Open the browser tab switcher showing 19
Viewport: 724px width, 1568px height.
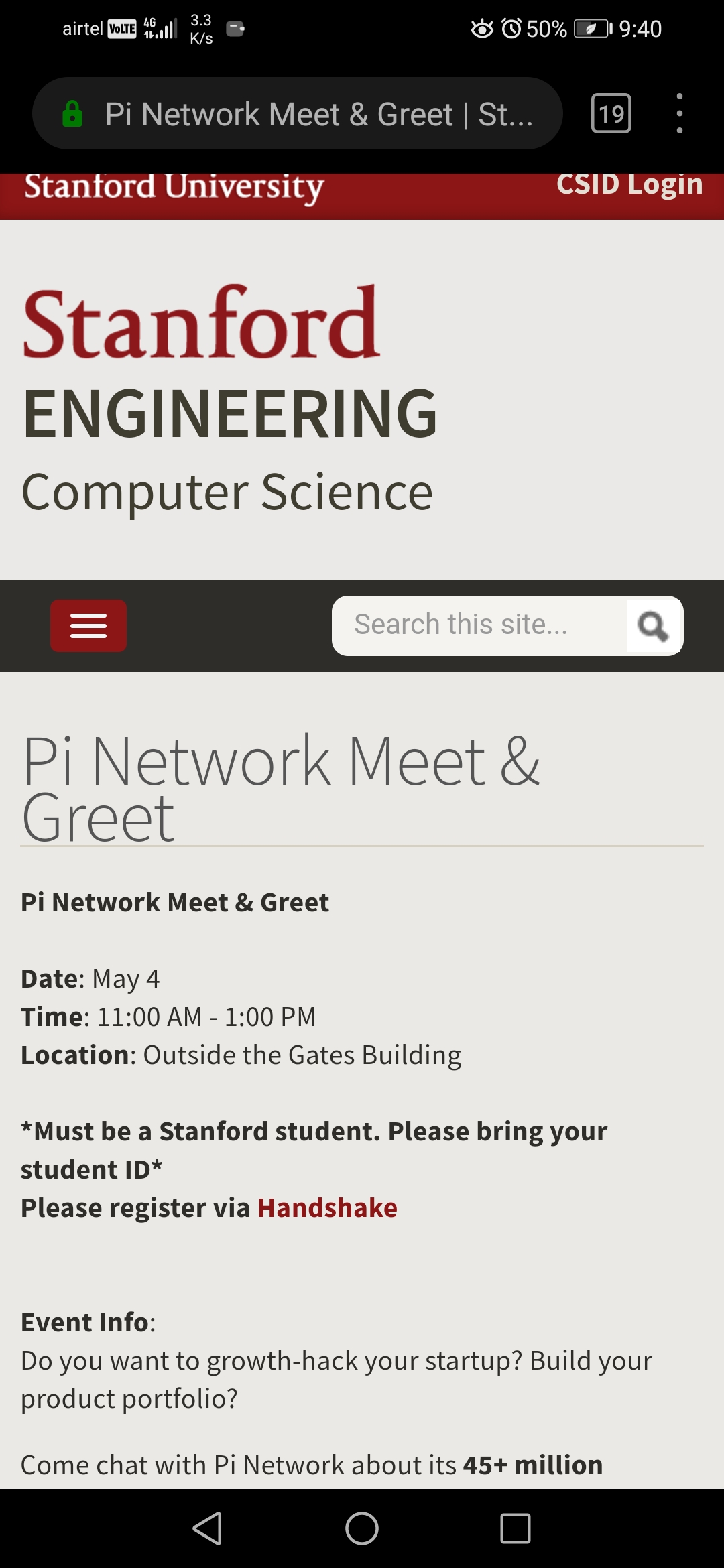(611, 113)
